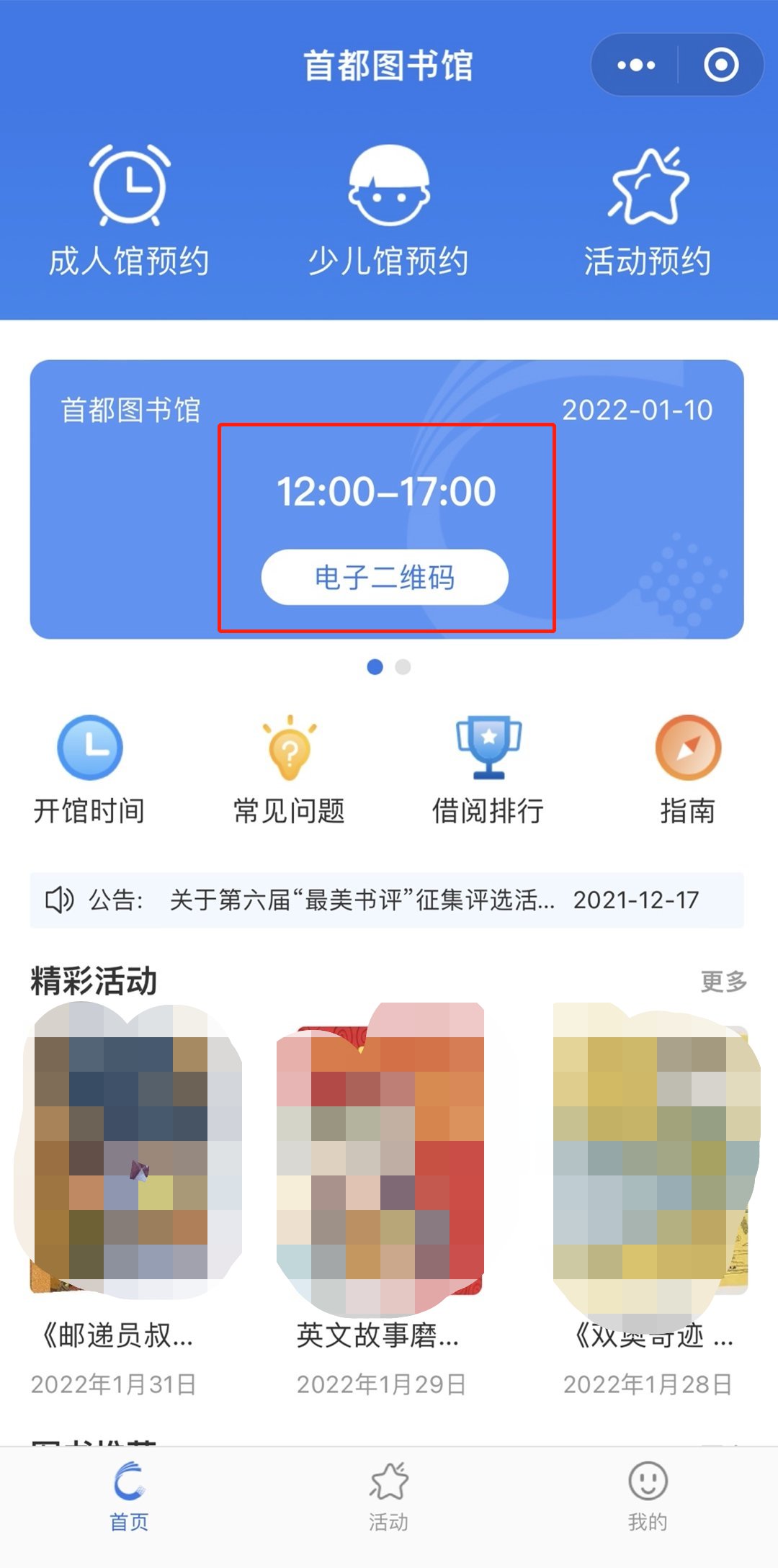Switch to the 我的 tab
778x1568 pixels.
click(x=648, y=1496)
